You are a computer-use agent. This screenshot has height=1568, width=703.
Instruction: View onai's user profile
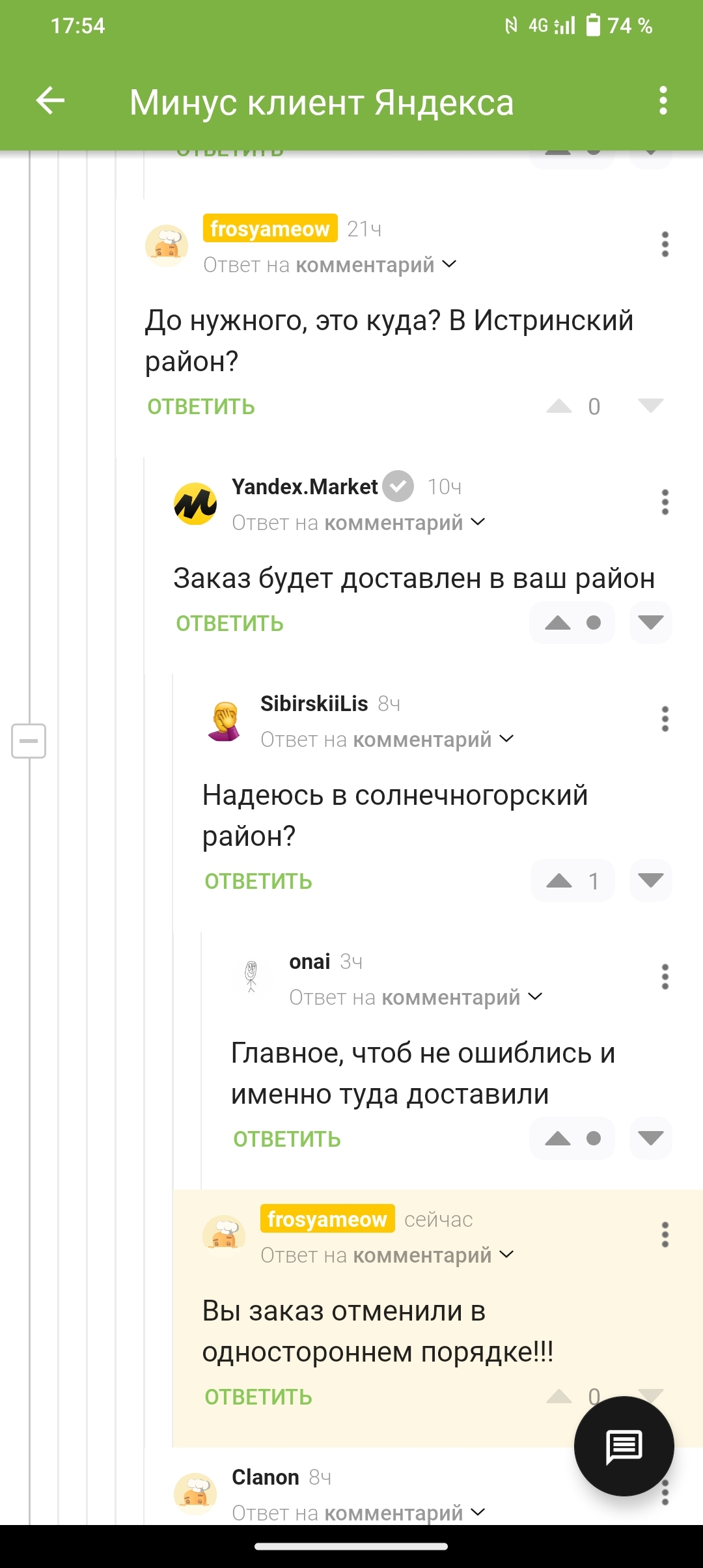(309, 962)
